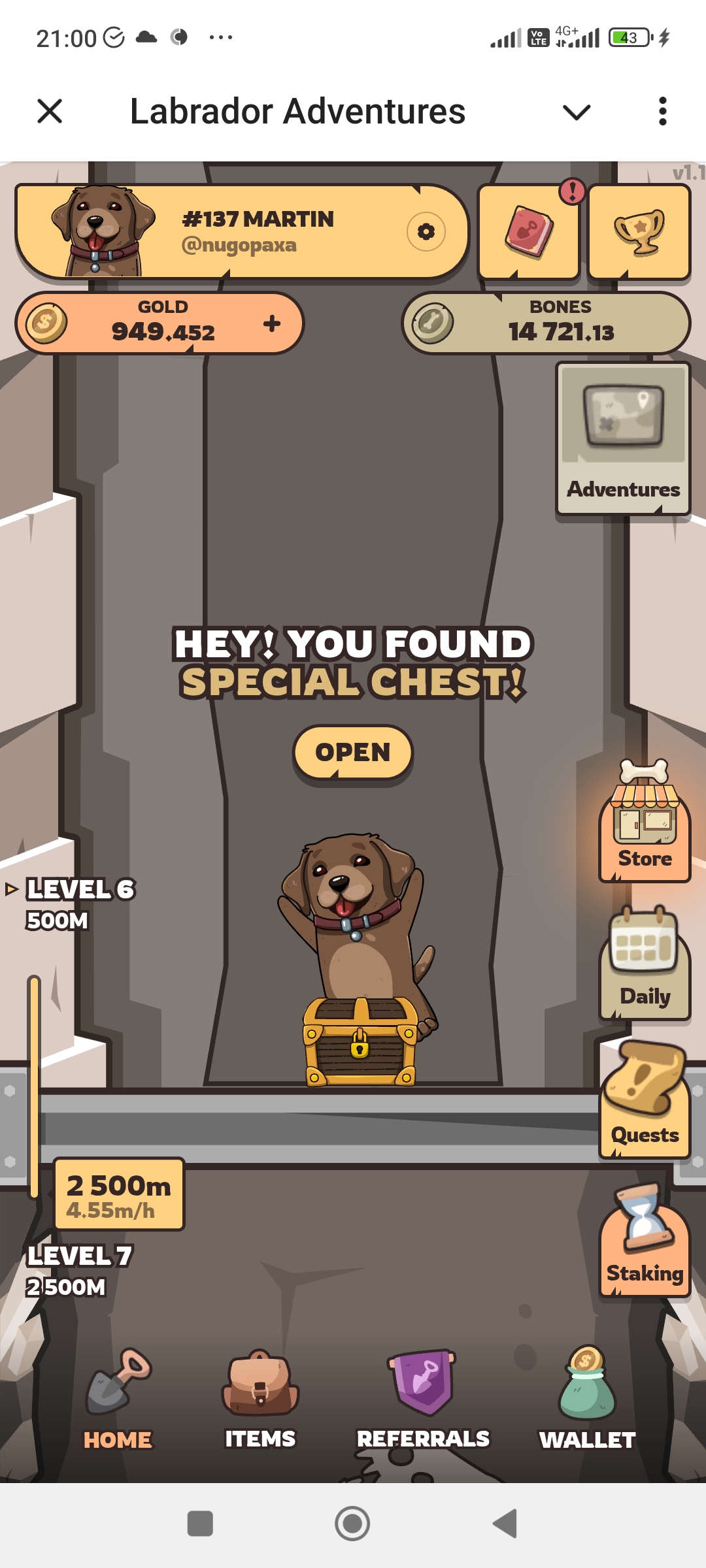Viewport: 706px width, 1568px height.
Task: Visit the Store
Action: pyautogui.click(x=645, y=821)
